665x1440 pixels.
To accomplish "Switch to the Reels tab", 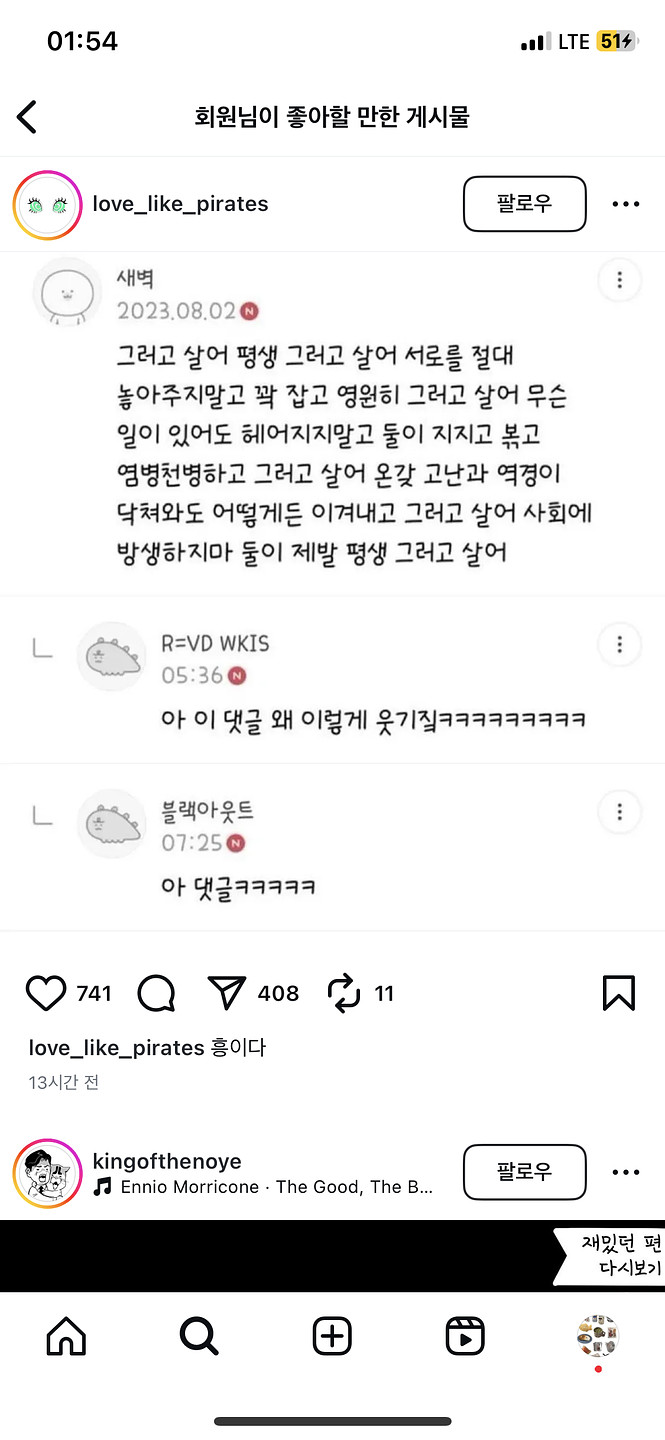I will (x=465, y=1336).
